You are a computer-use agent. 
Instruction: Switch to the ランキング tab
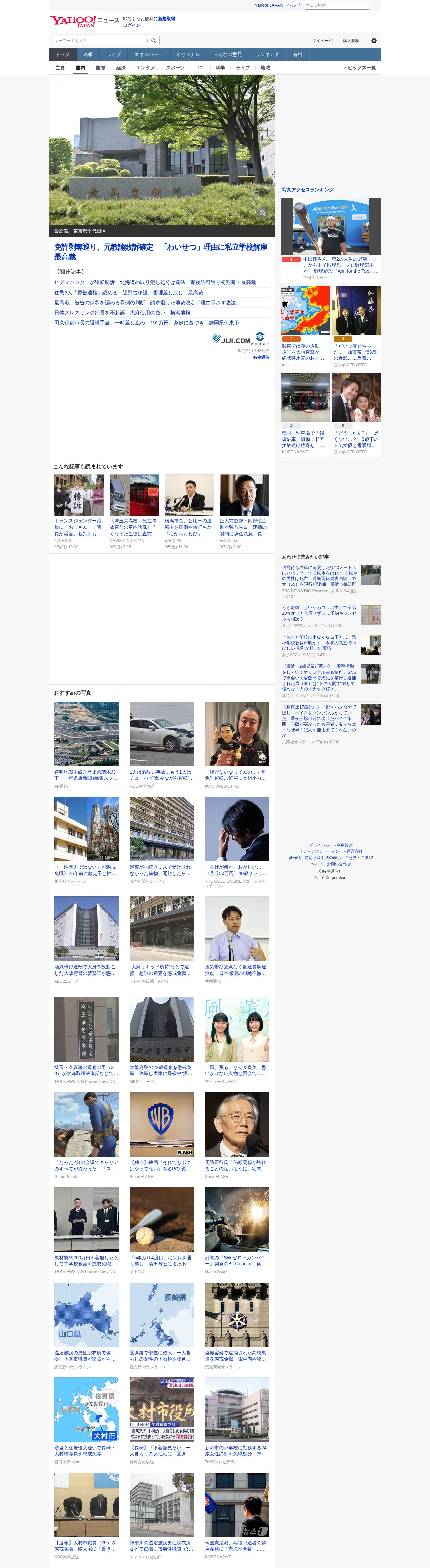point(267,55)
